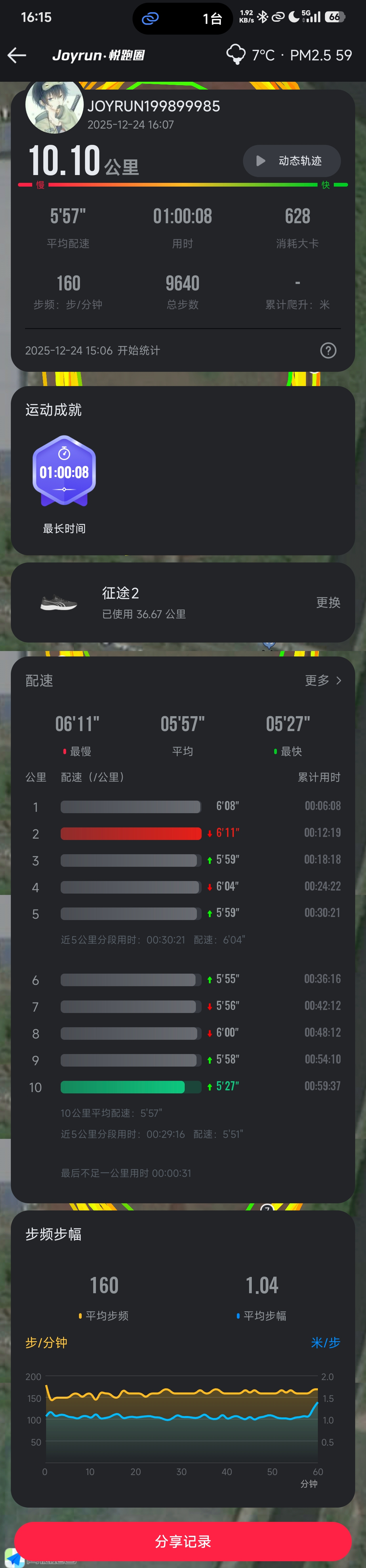Open the help question mark icon
Screen dimensions: 366x1568
(328, 350)
